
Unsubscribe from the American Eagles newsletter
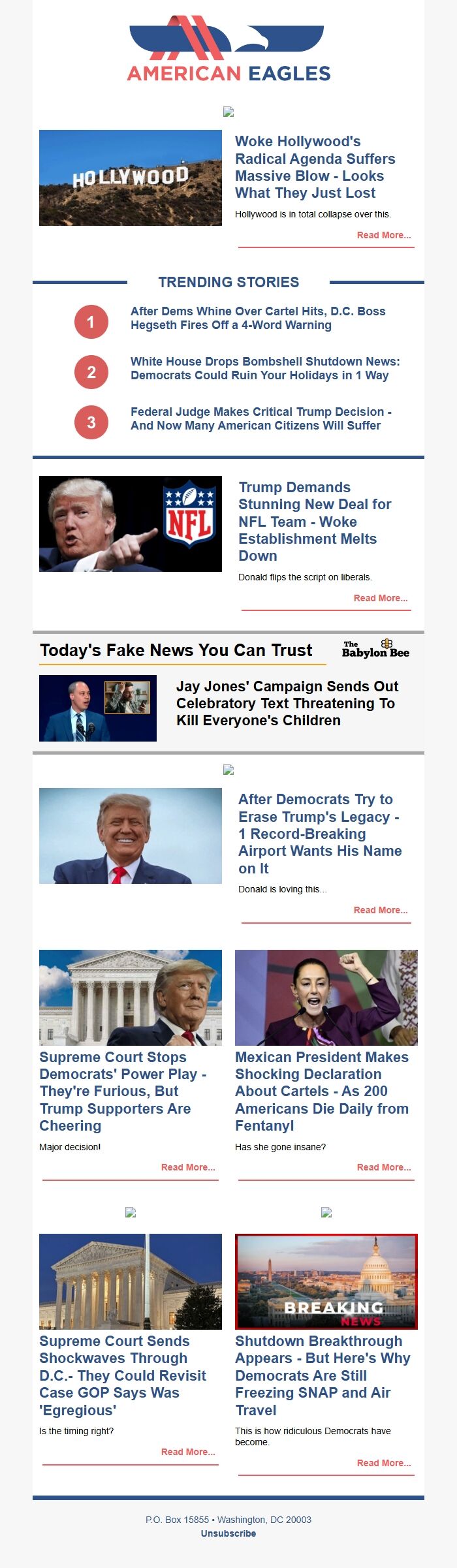point(228,1533)
